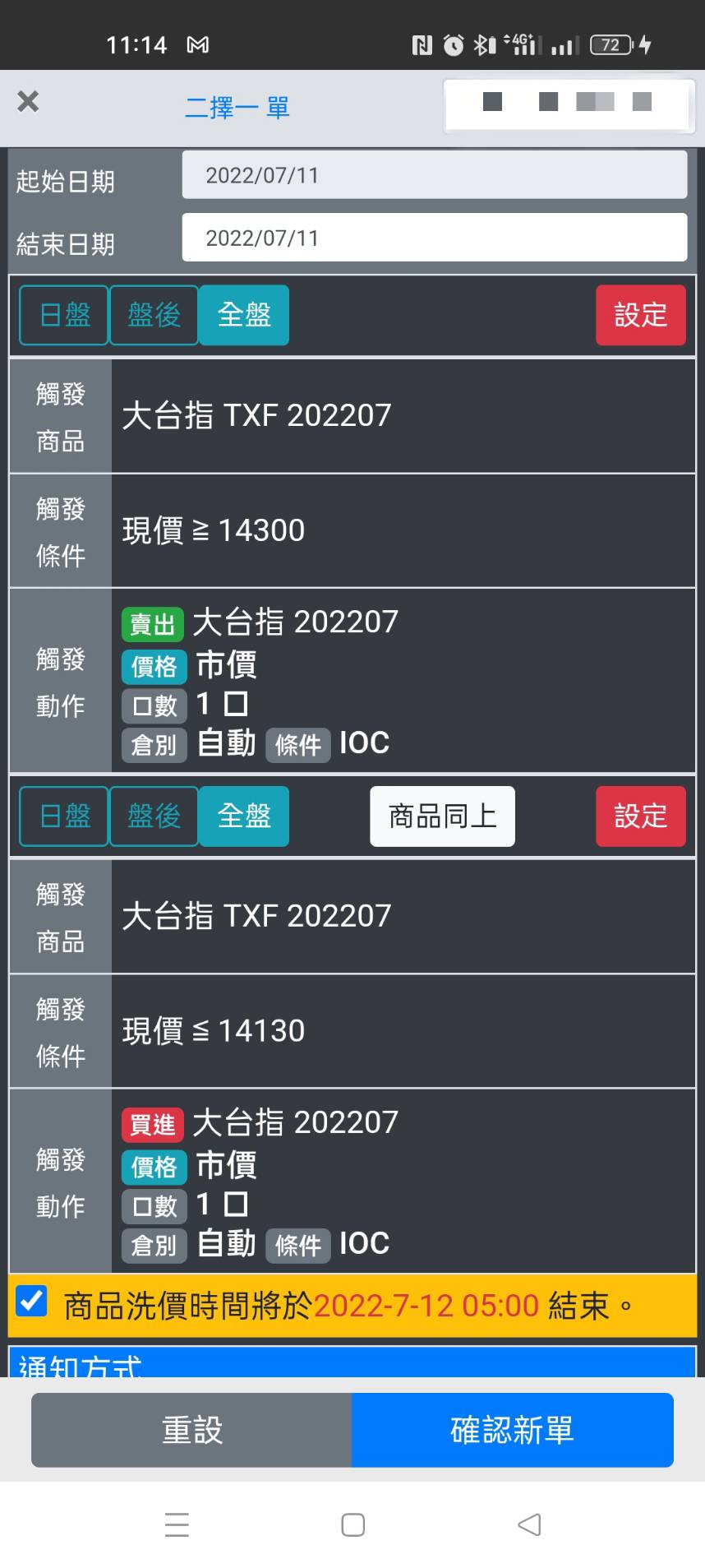Image resolution: width=705 pixels, height=1568 pixels.
Task: Select 日盤 for the first condition
Action: (64, 315)
